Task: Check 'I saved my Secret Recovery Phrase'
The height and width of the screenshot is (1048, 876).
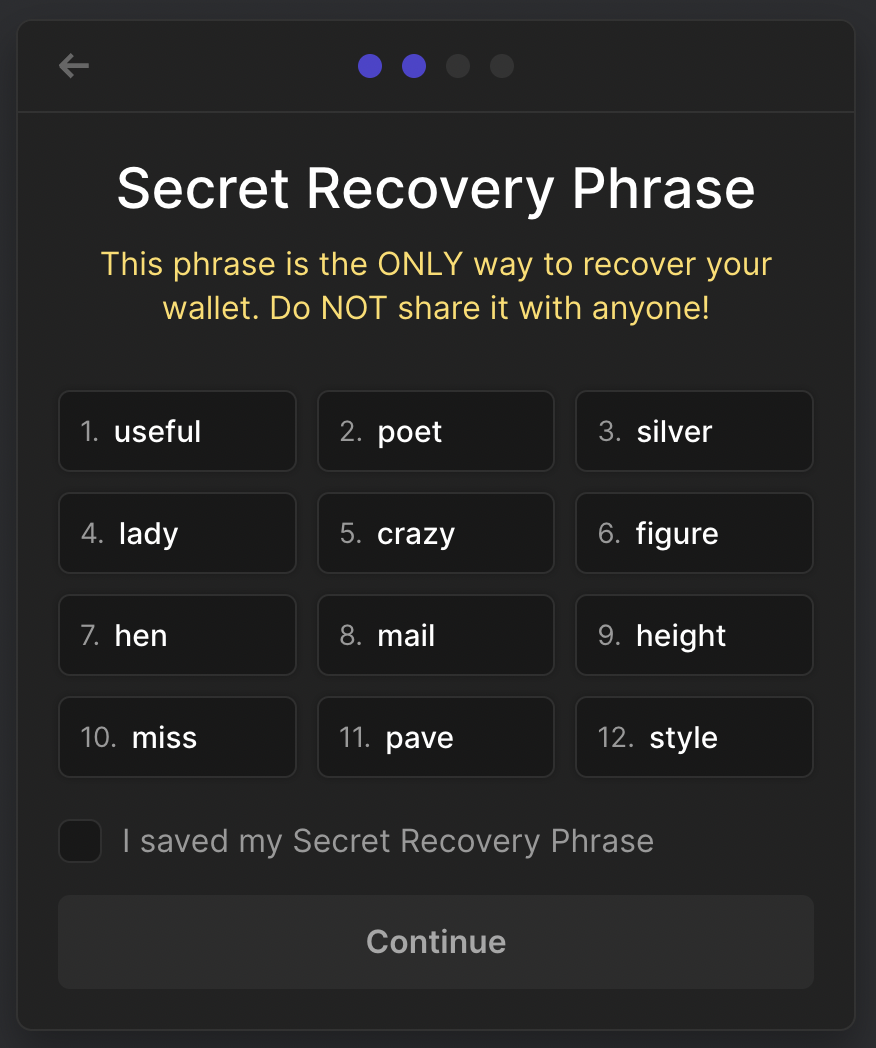Action: (80, 841)
